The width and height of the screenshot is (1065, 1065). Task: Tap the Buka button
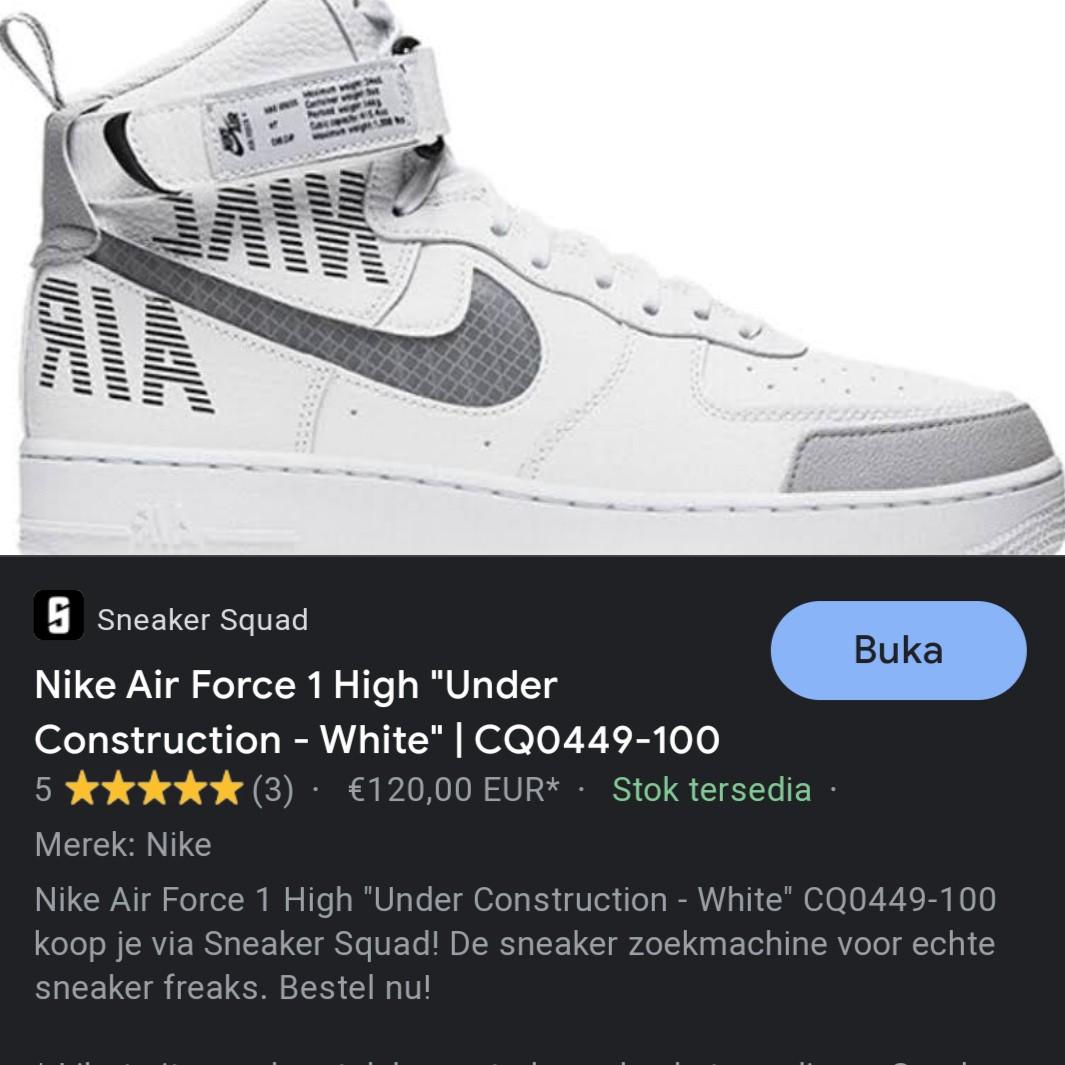[898, 650]
